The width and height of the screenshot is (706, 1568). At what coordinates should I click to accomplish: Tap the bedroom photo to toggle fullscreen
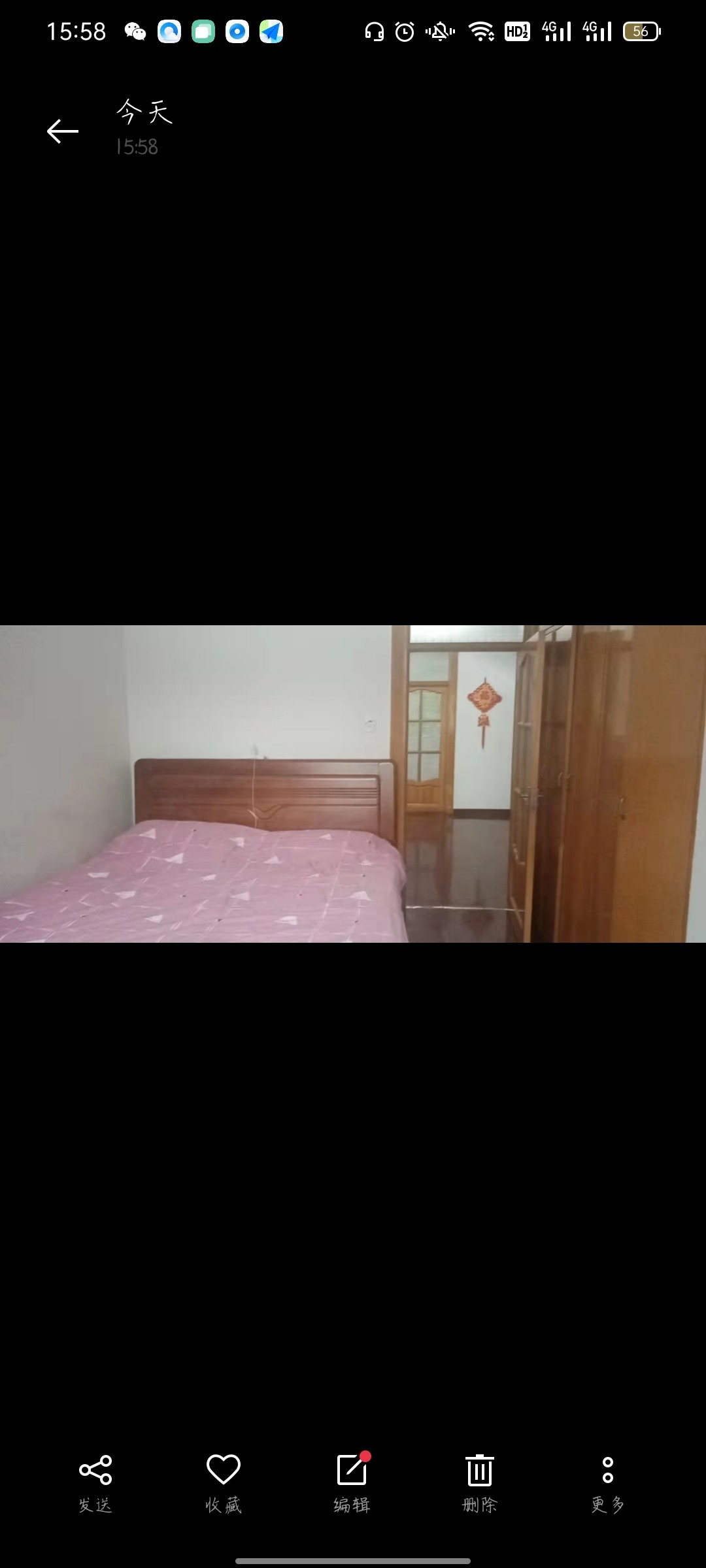[353, 784]
